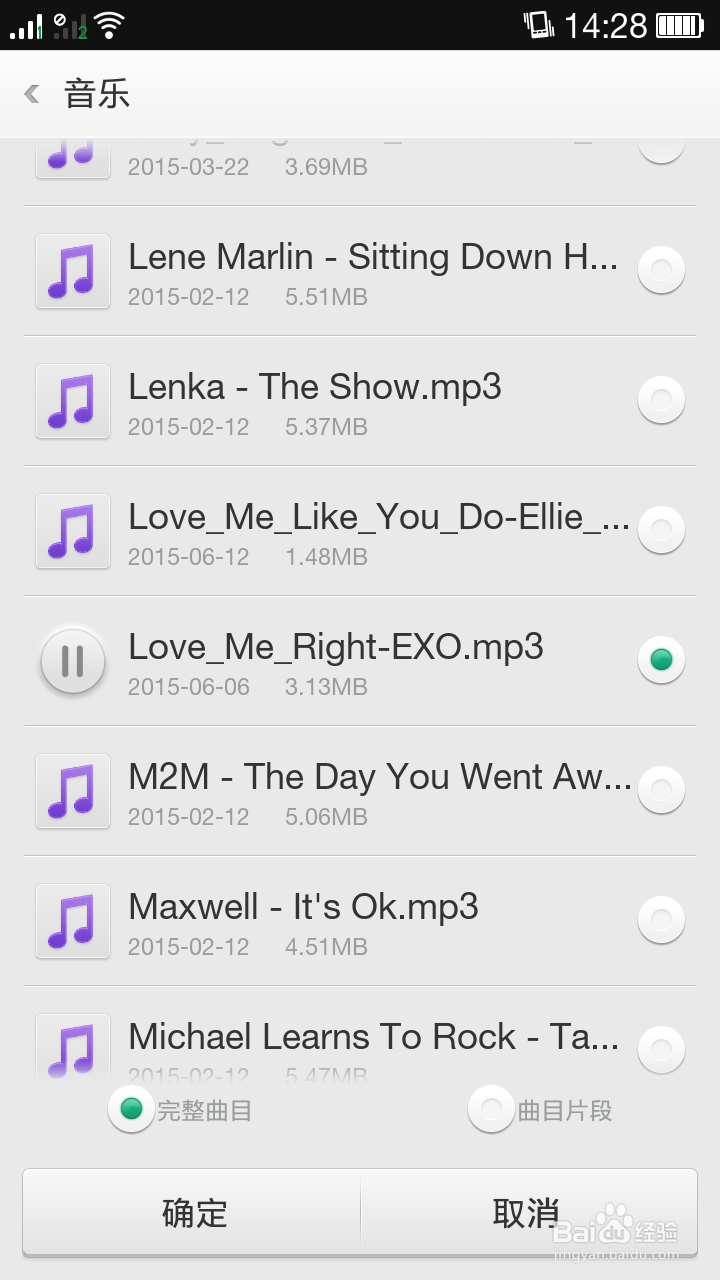Cancel with the 取消 button

click(x=527, y=1213)
